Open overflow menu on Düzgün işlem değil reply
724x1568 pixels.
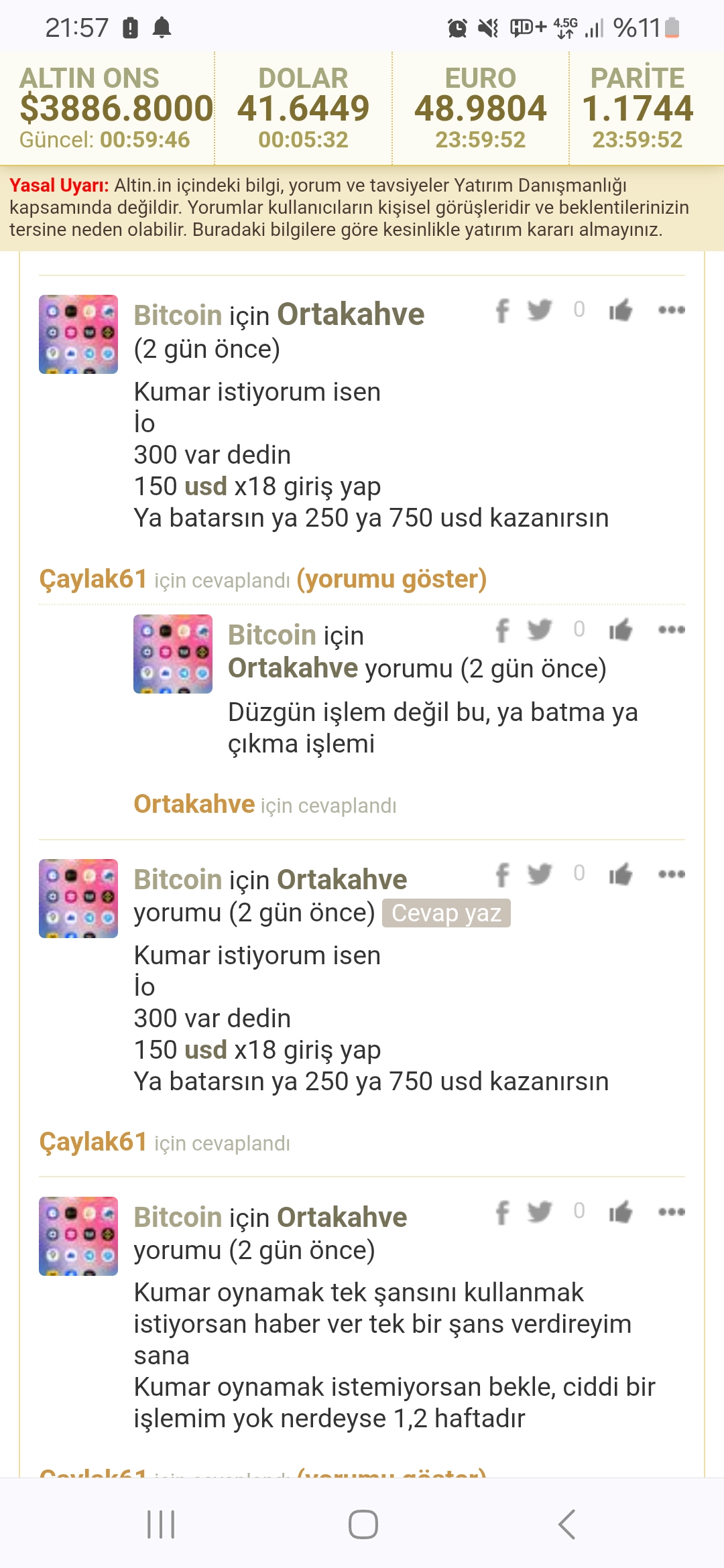click(x=671, y=630)
